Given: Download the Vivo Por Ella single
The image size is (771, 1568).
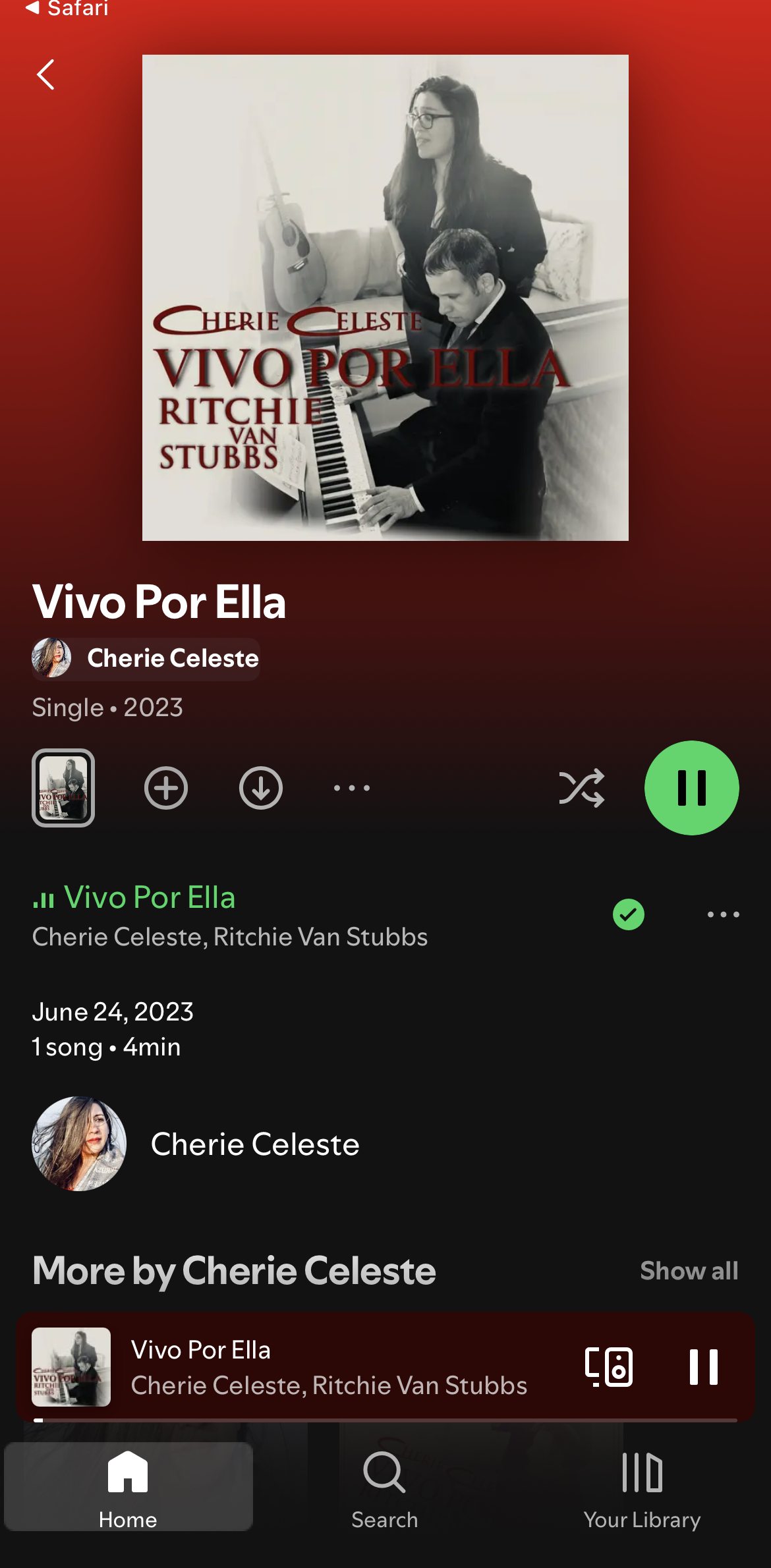Looking at the screenshot, I should [x=261, y=788].
